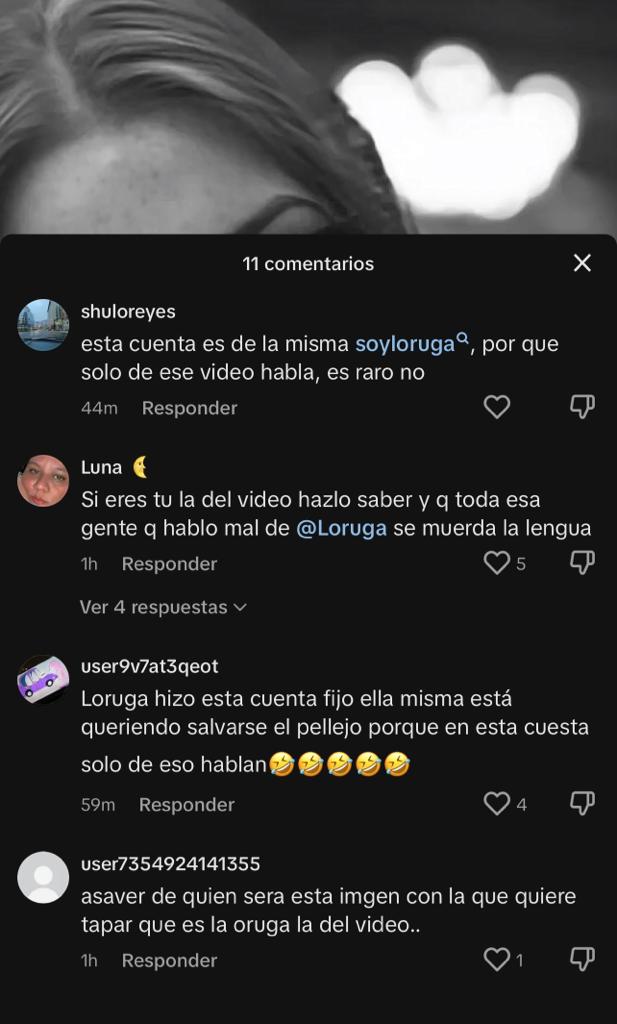Reply to user7354924141355's comment

pos(169,960)
